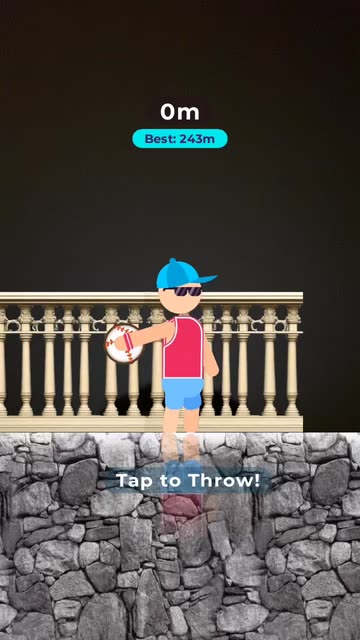
Task: Tap the 'Tap to Throw!' prompt
Action: (x=188, y=480)
